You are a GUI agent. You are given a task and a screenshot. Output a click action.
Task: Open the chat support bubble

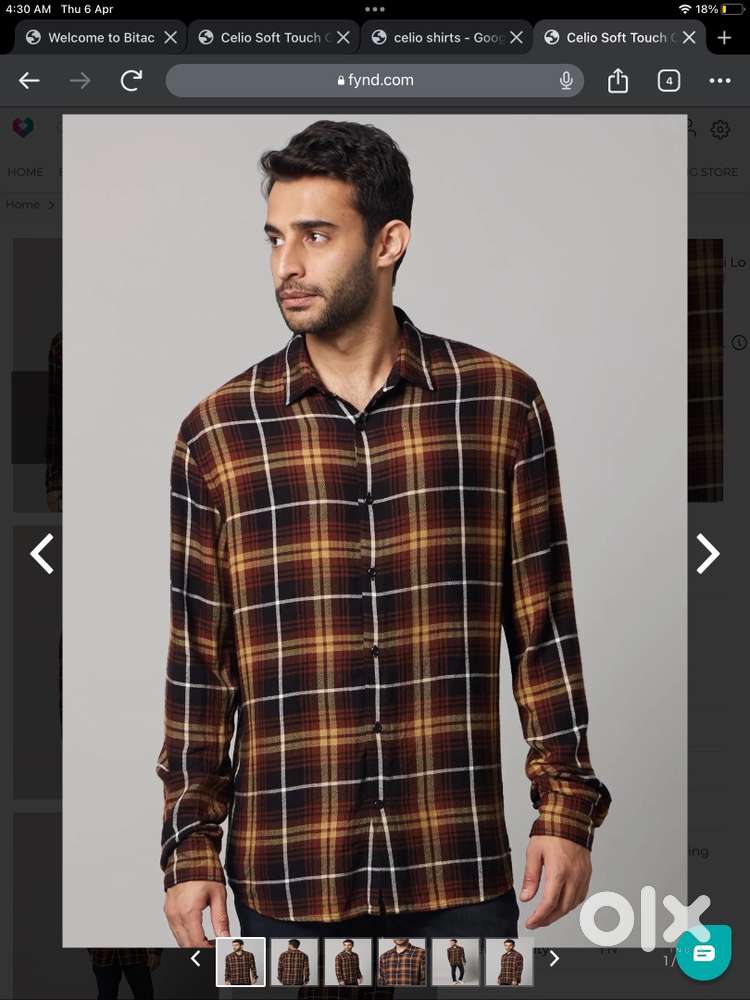pos(703,953)
